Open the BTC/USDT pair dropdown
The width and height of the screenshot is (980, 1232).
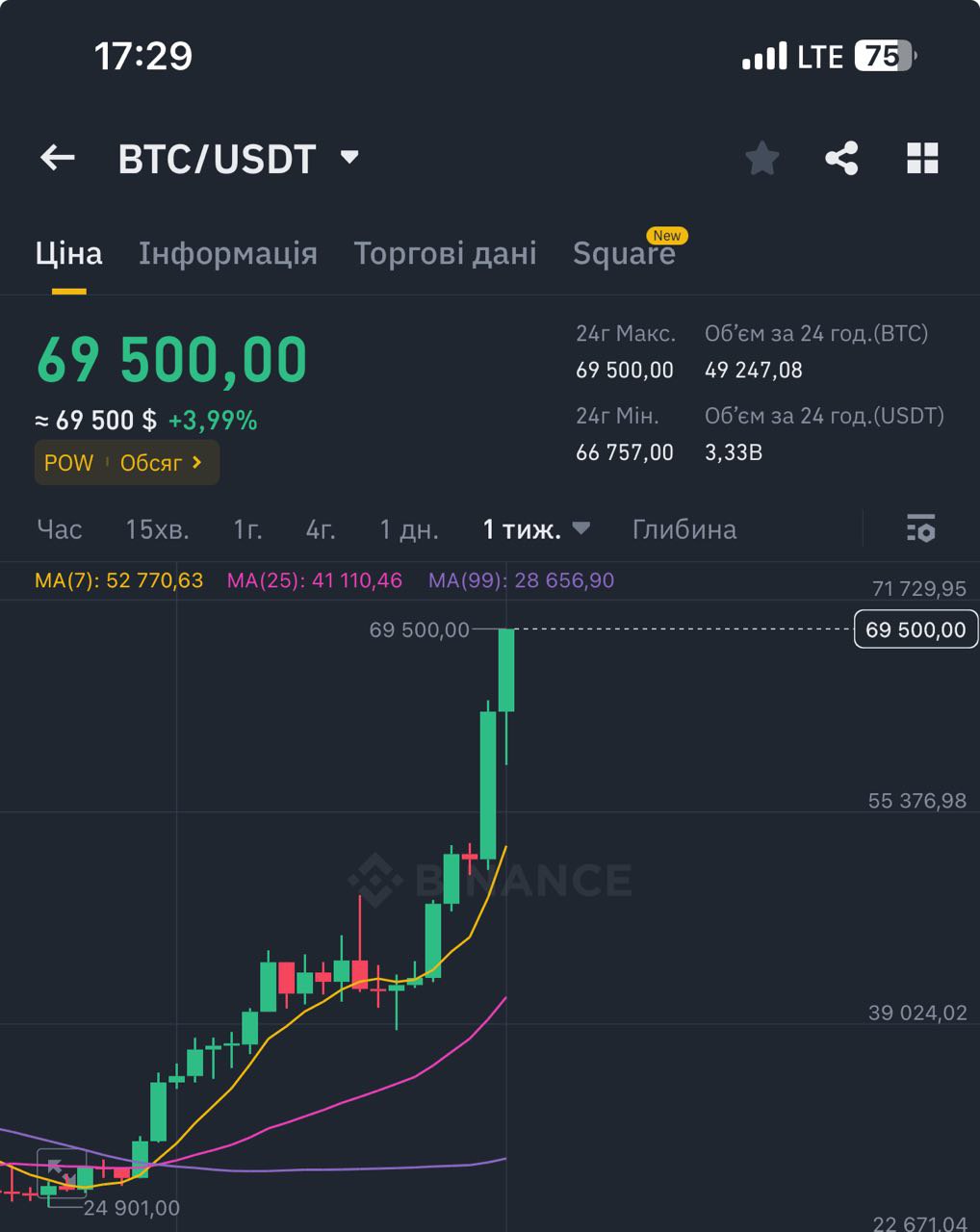point(349,157)
